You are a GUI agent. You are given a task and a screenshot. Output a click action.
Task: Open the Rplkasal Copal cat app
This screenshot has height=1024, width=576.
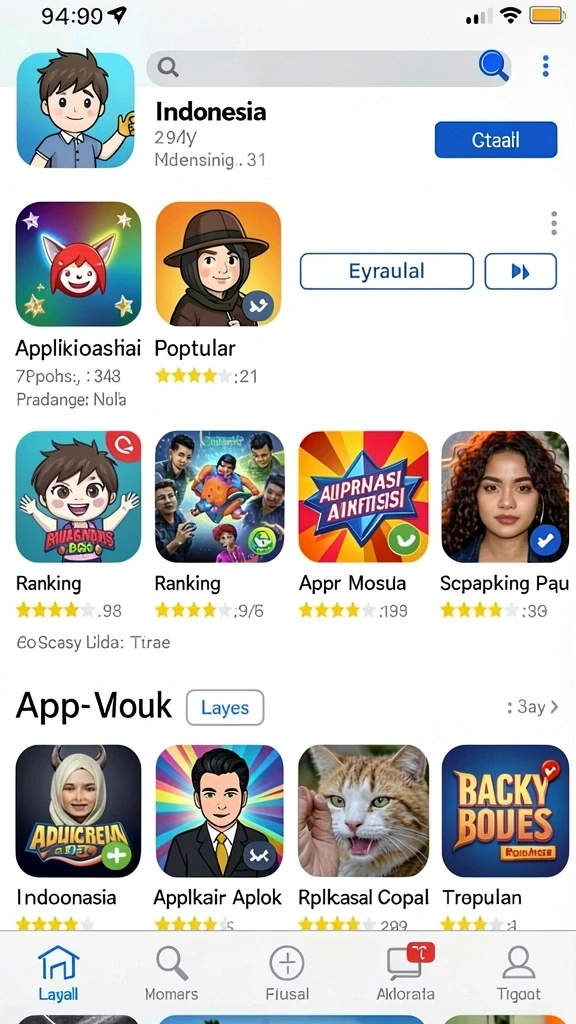click(363, 811)
